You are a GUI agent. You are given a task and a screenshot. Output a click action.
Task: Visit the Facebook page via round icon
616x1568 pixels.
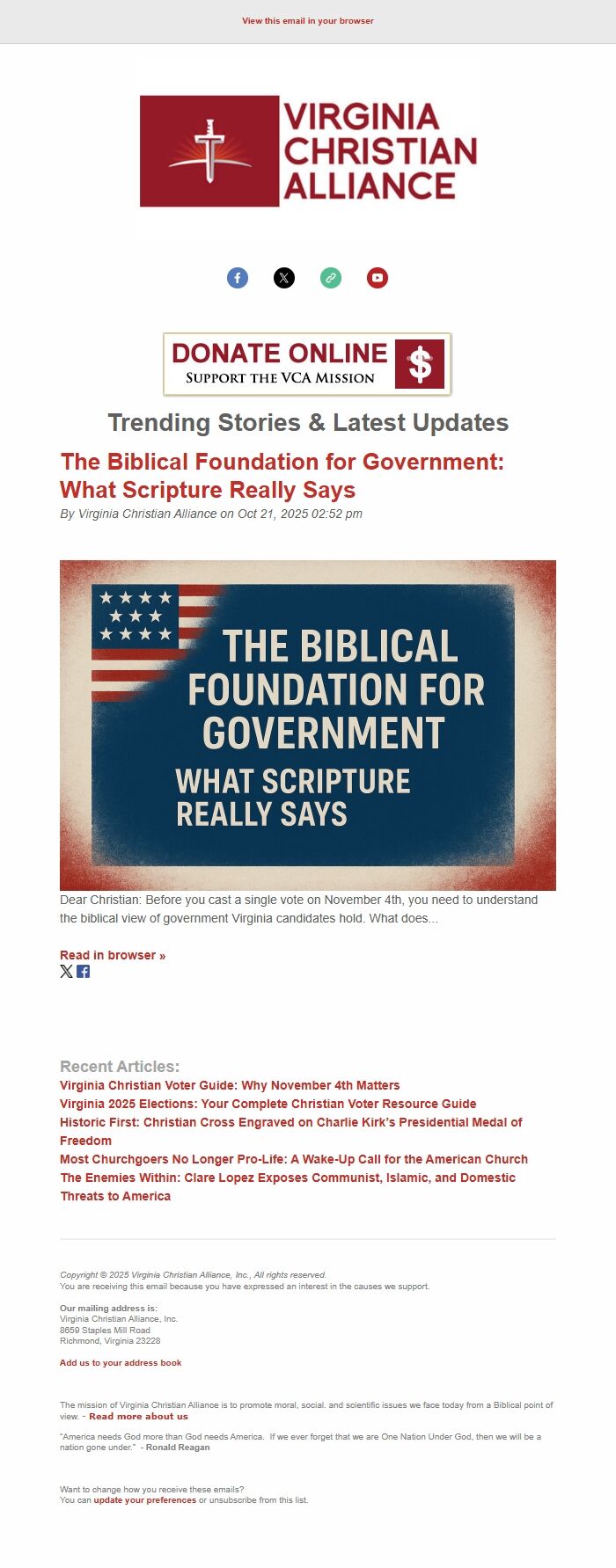click(238, 278)
